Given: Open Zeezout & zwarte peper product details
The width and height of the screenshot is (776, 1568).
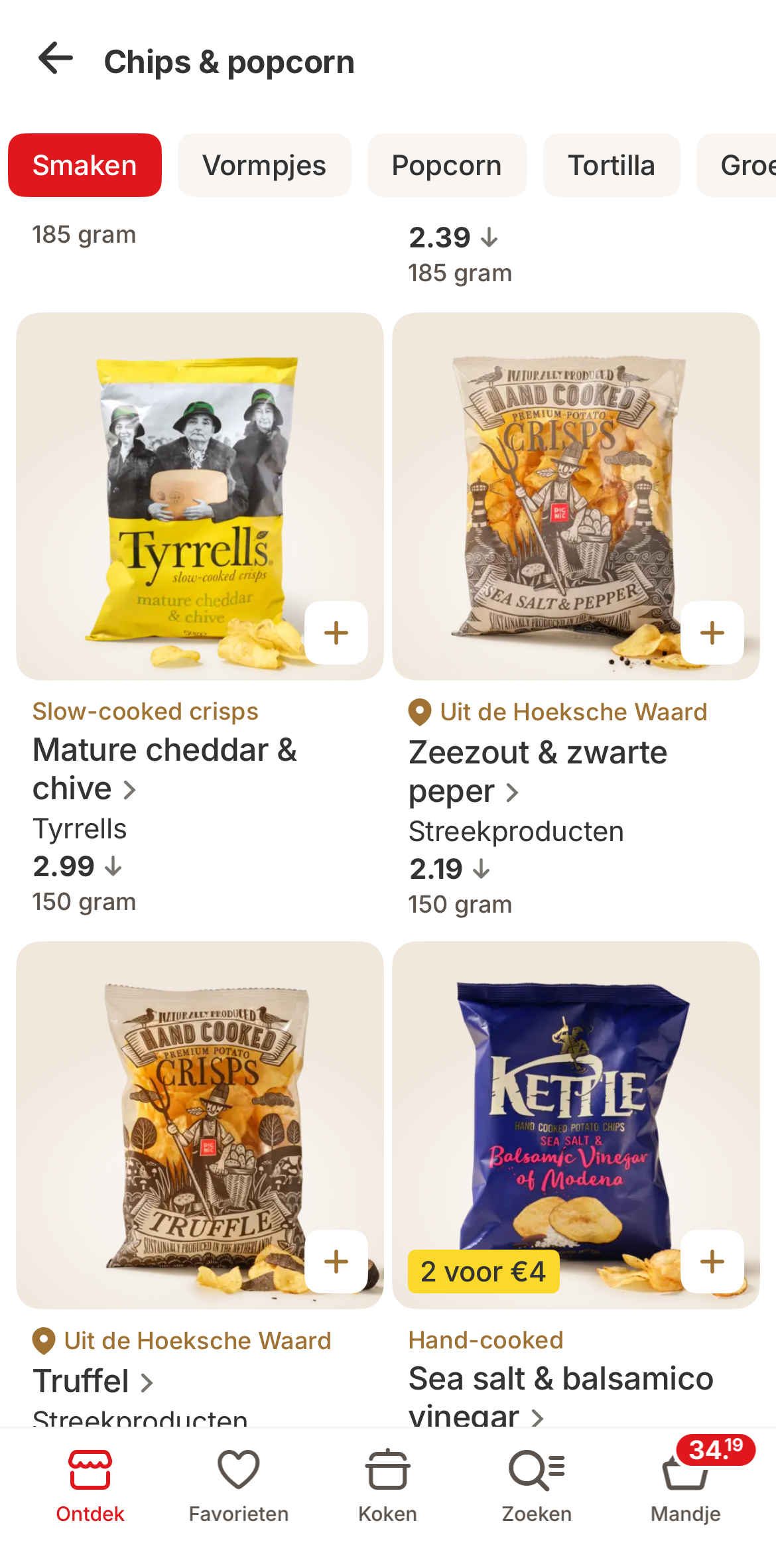Looking at the screenshot, I should [x=537, y=771].
